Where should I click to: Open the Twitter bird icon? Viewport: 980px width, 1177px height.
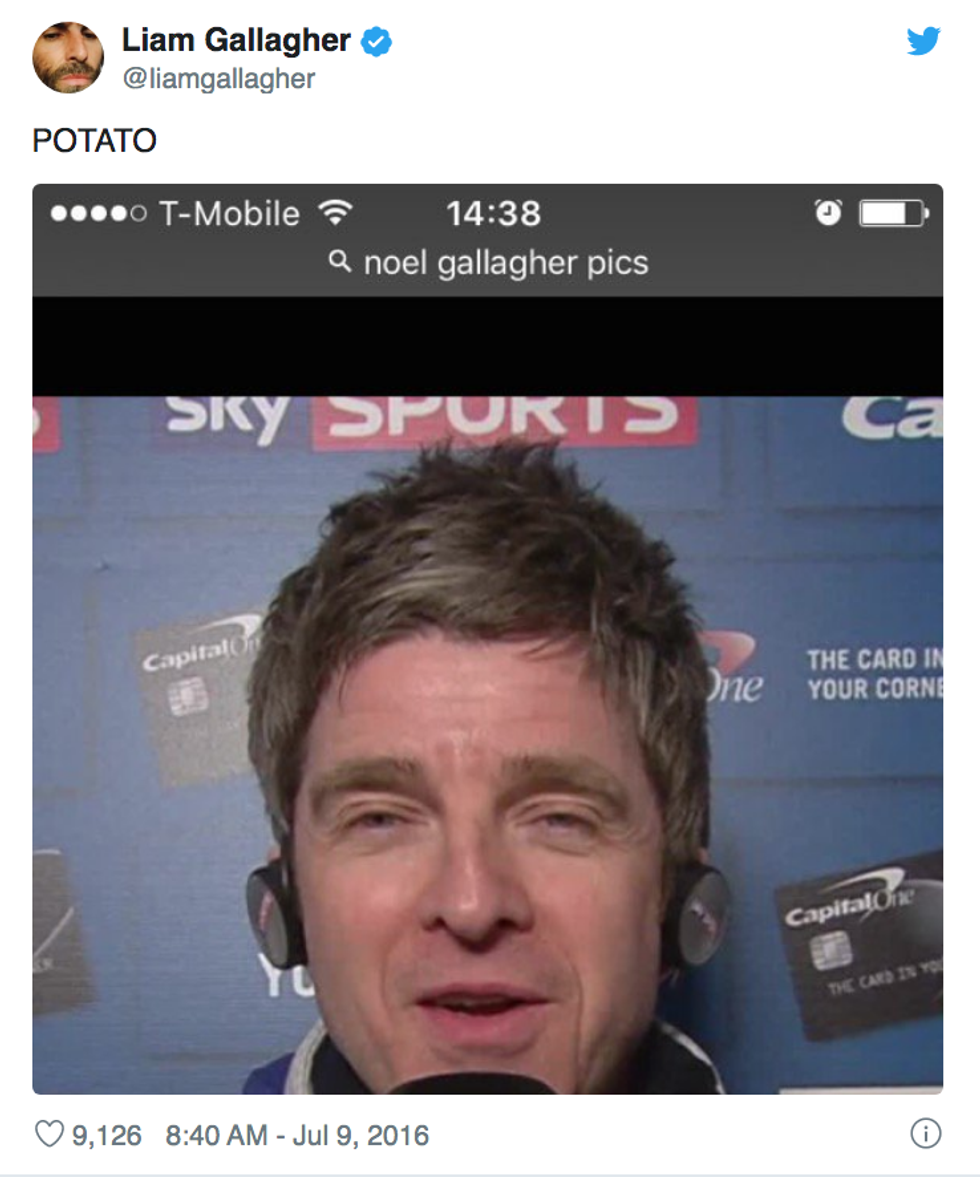tap(923, 41)
